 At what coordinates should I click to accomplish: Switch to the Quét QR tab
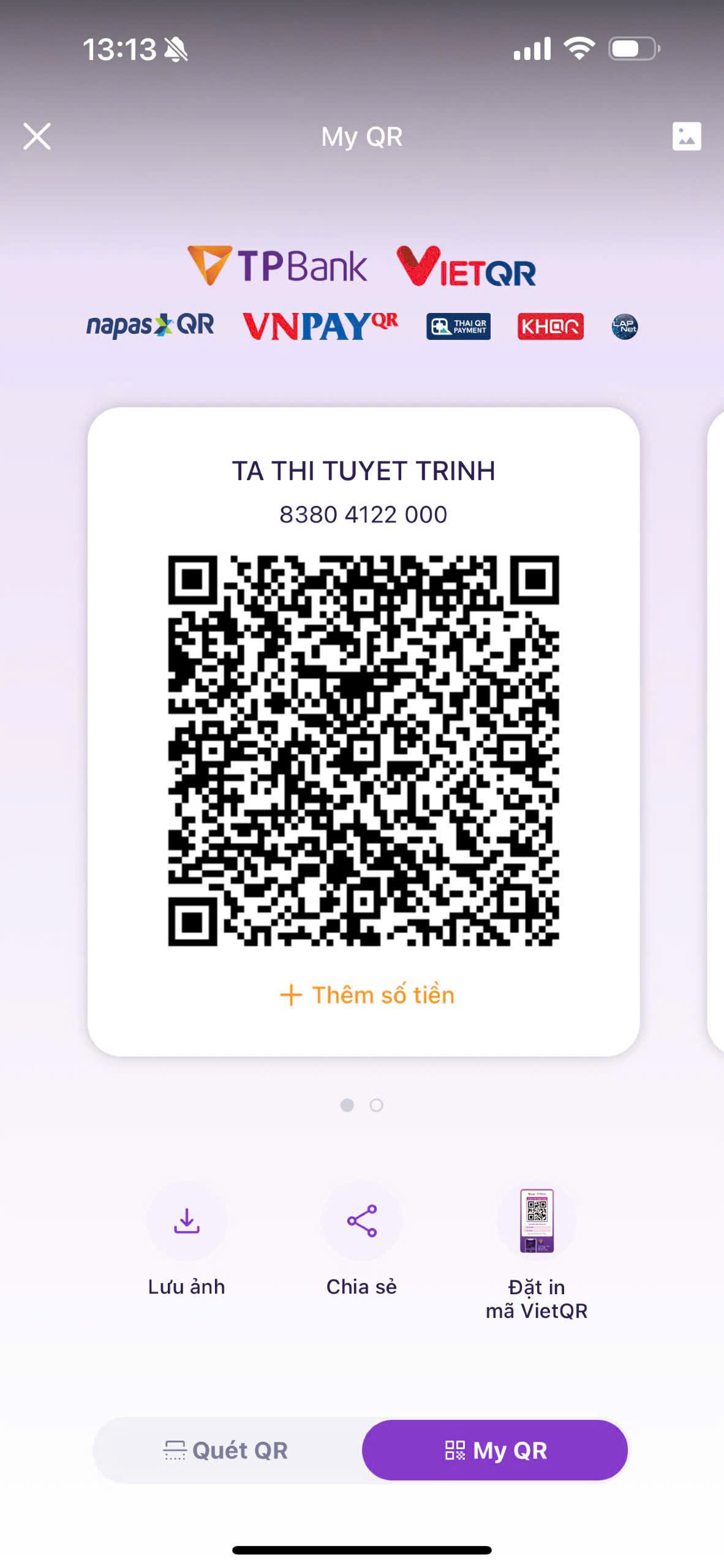(226, 1450)
